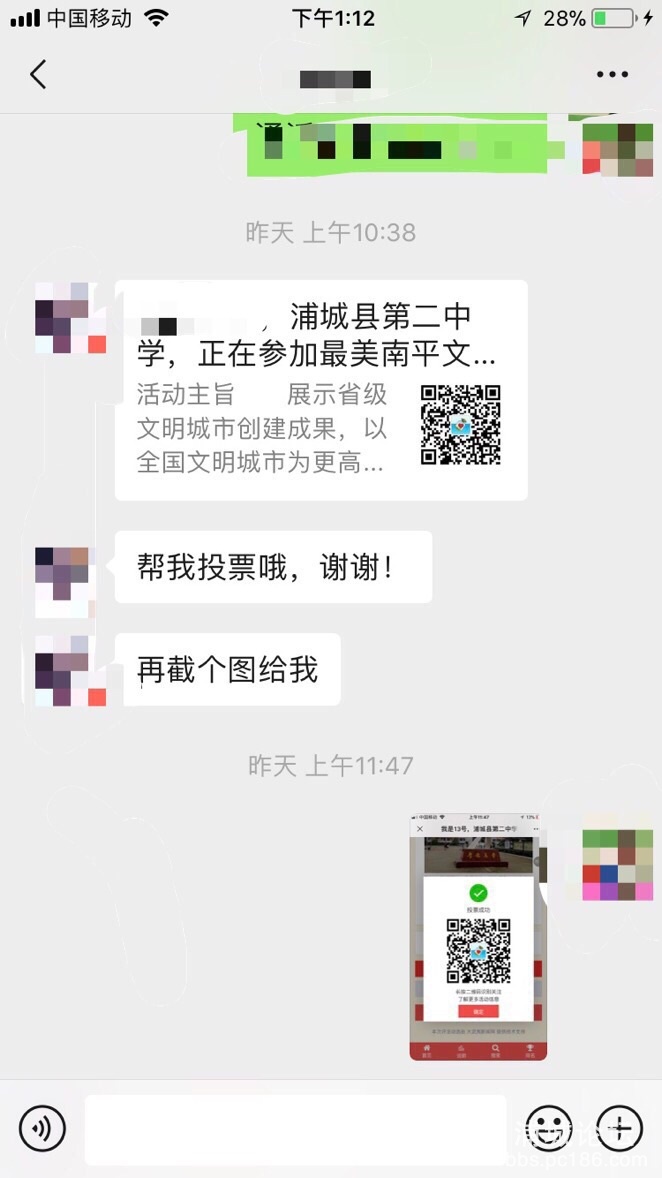Open the chat info overflow menu
Screen dimensions: 662x1178
pyautogui.click(x=612, y=75)
